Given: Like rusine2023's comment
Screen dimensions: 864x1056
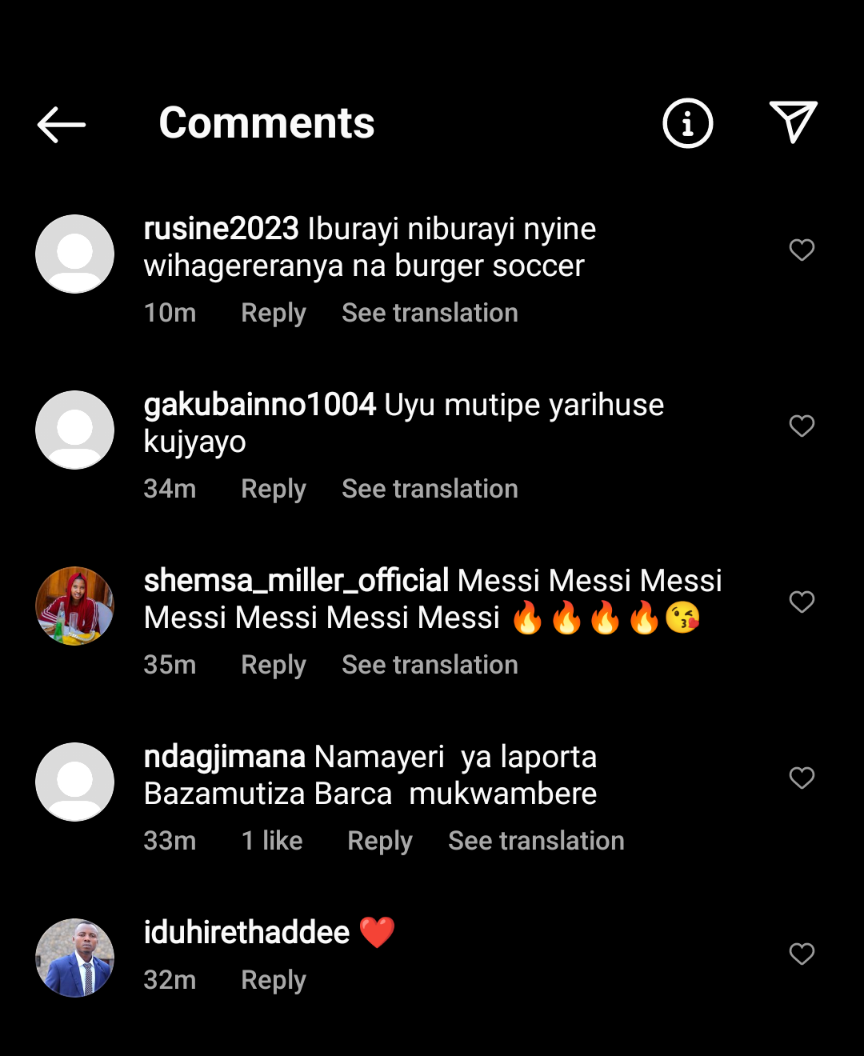Looking at the screenshot, I should click(802, 250).
